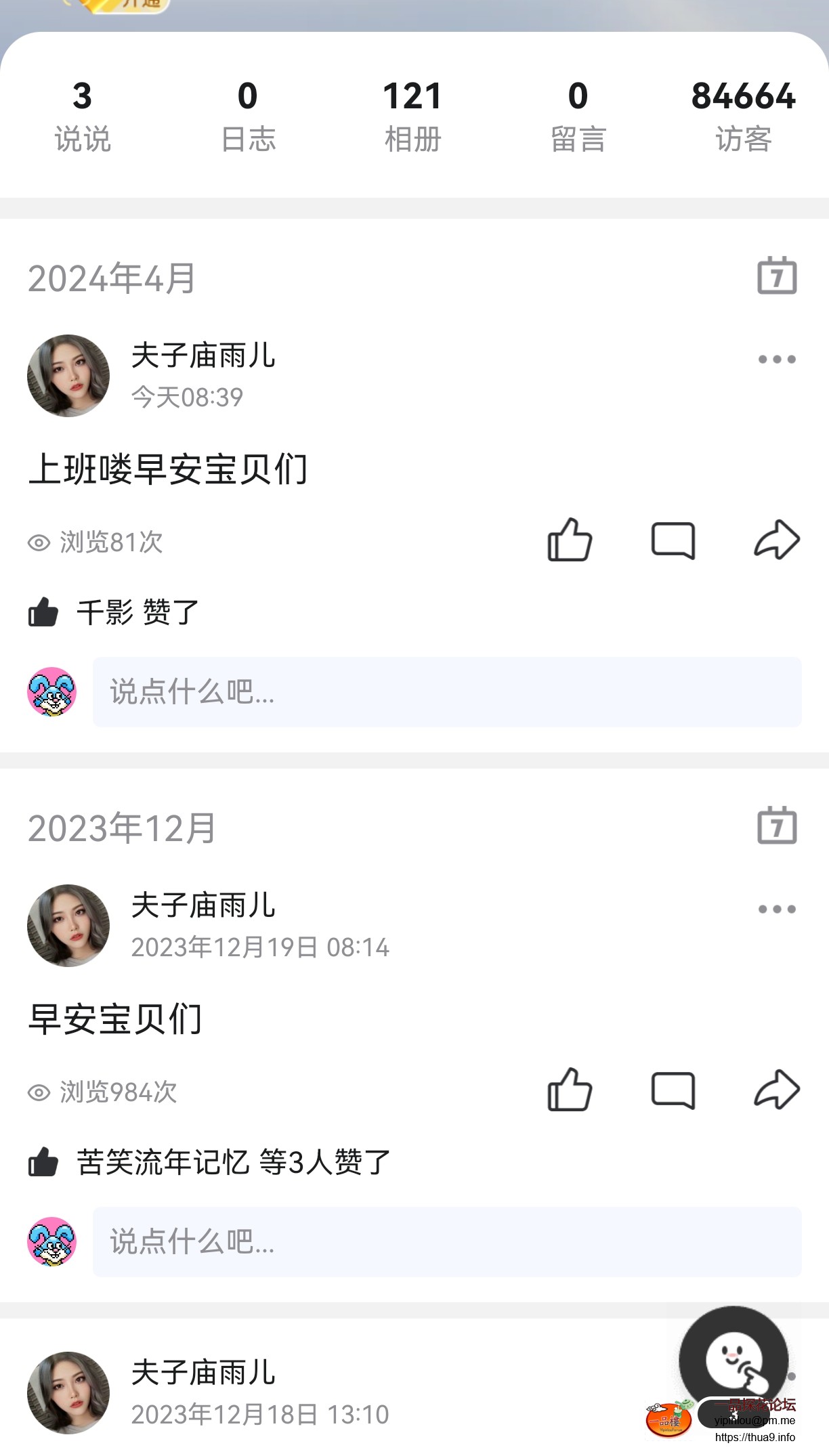829x1456 pixels.
Task: Switch to the 相册 tab
Action: (x=412, y=115)
